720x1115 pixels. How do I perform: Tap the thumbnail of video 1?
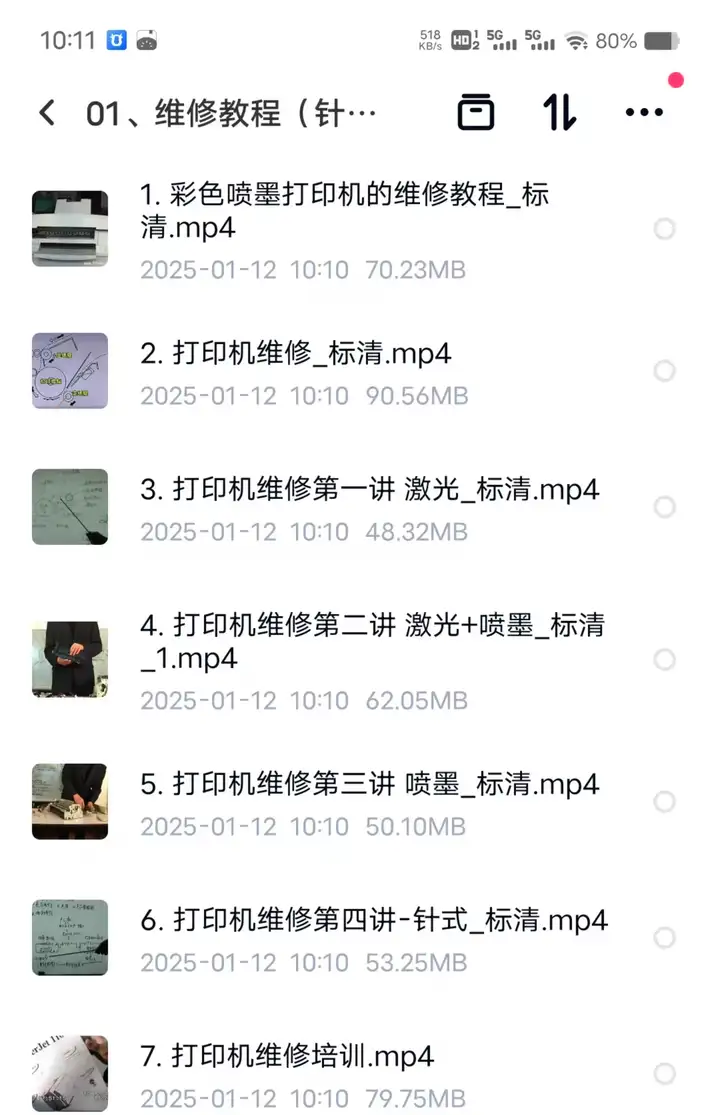pos(69,228)
